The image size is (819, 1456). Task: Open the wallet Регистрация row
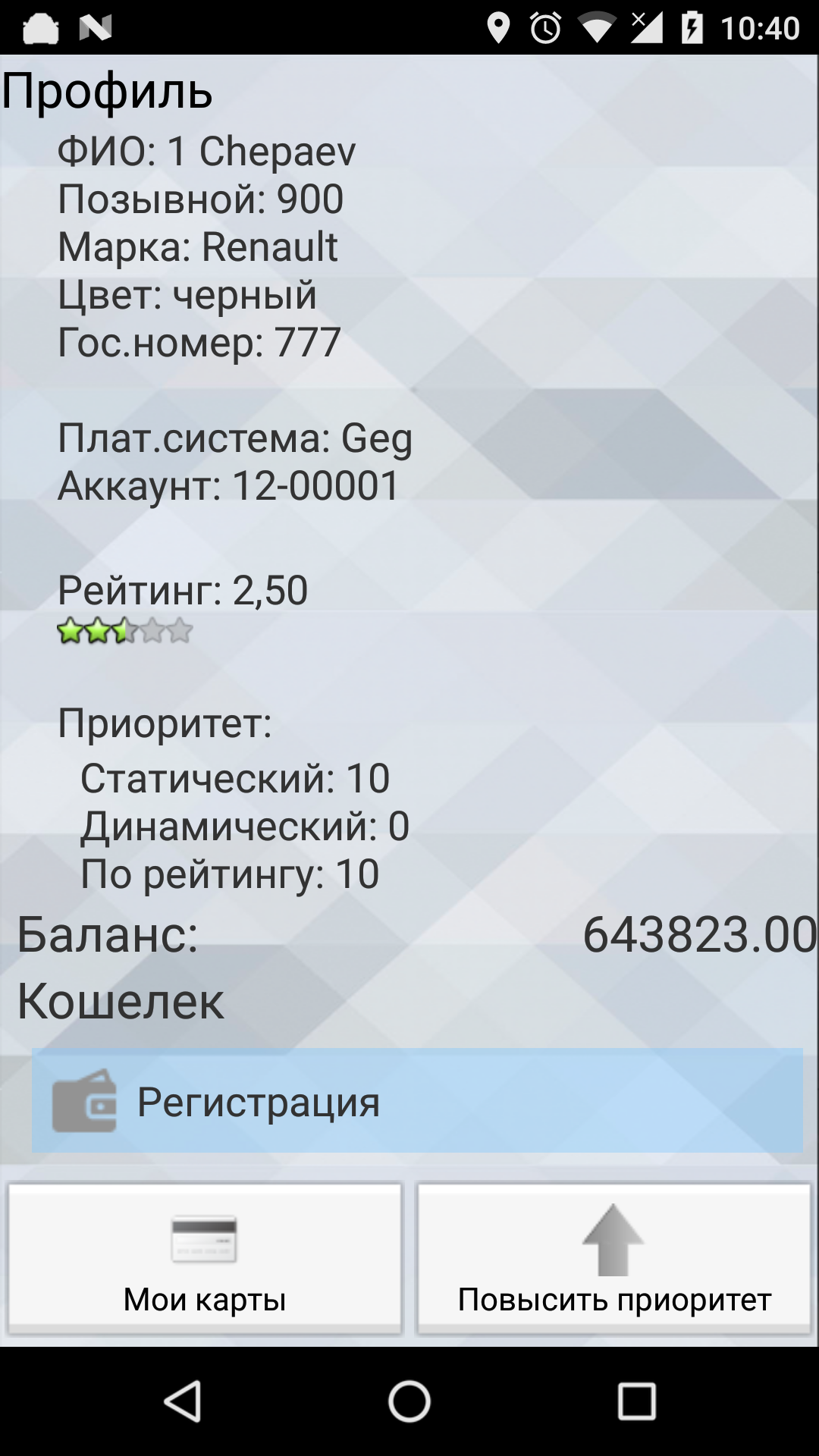click(x=417, y=1101)
